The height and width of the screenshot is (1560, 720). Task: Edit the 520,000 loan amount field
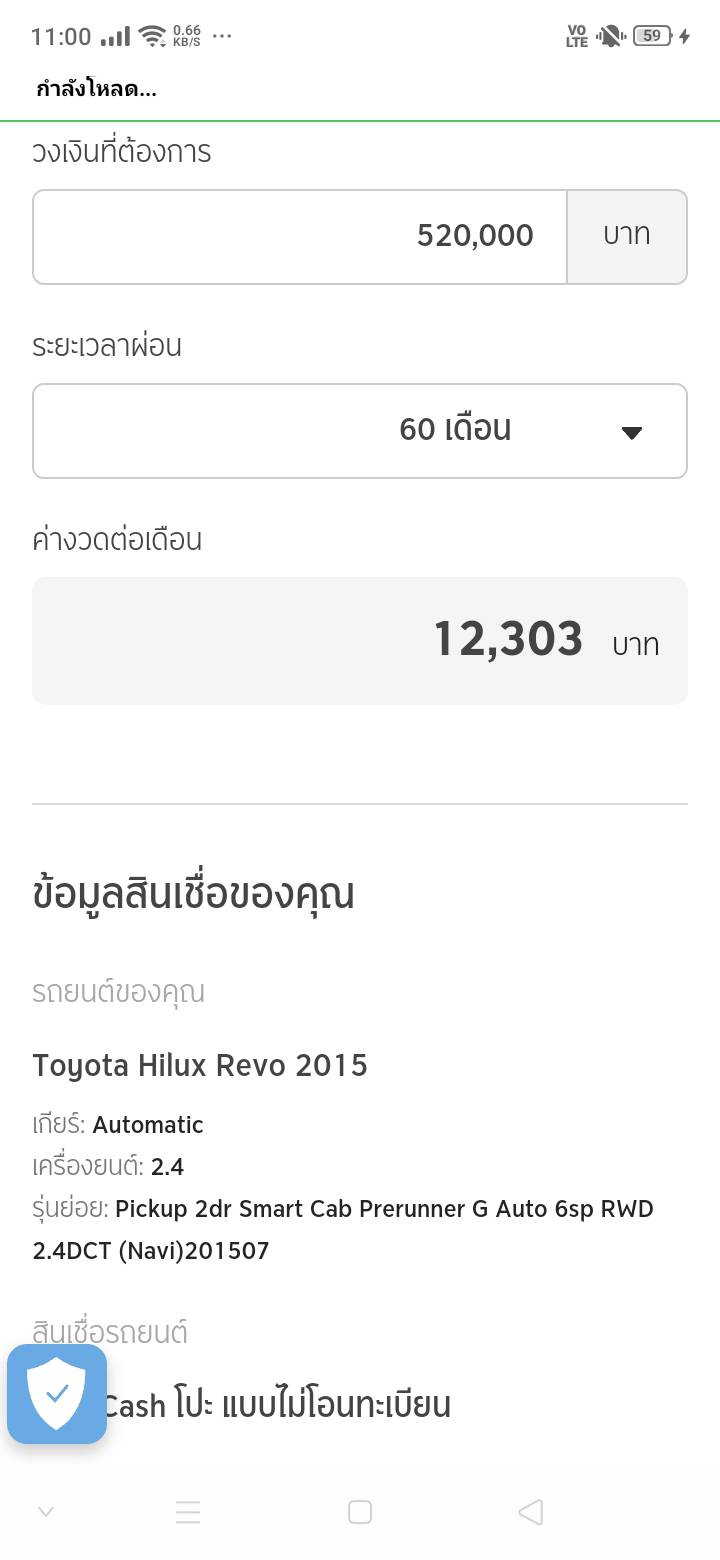300,237
